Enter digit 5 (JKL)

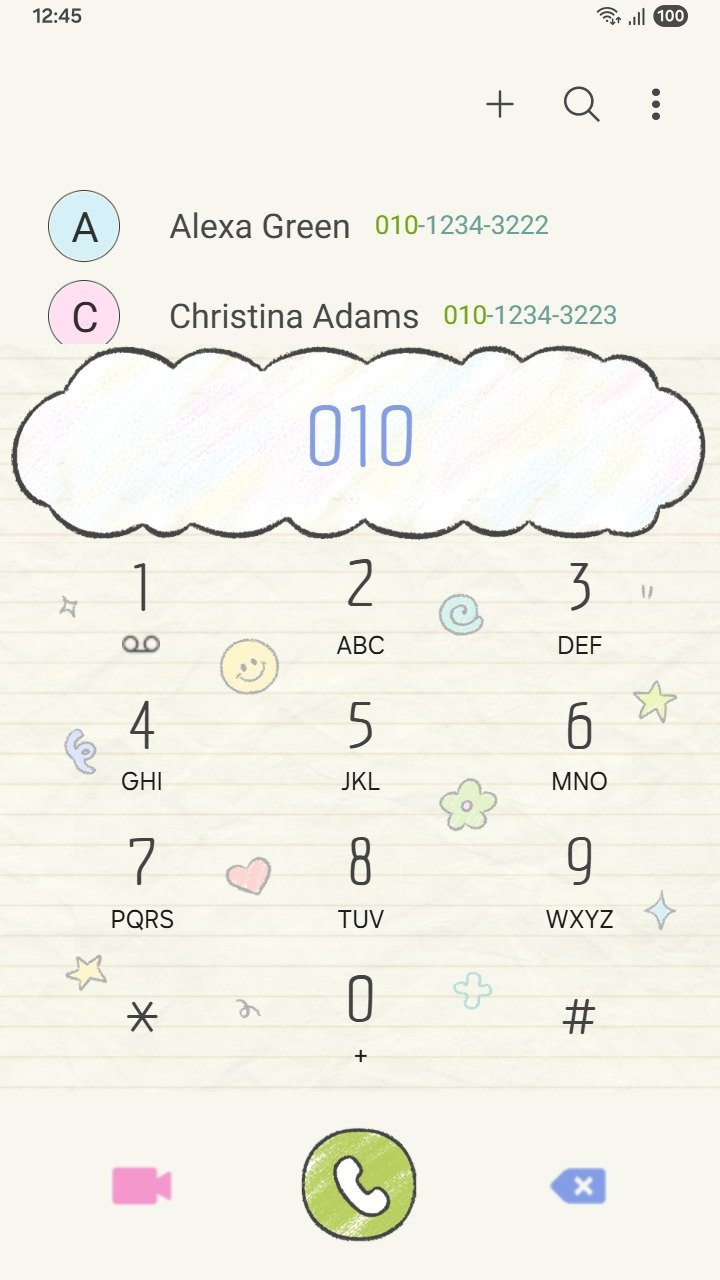pos(360,743)
